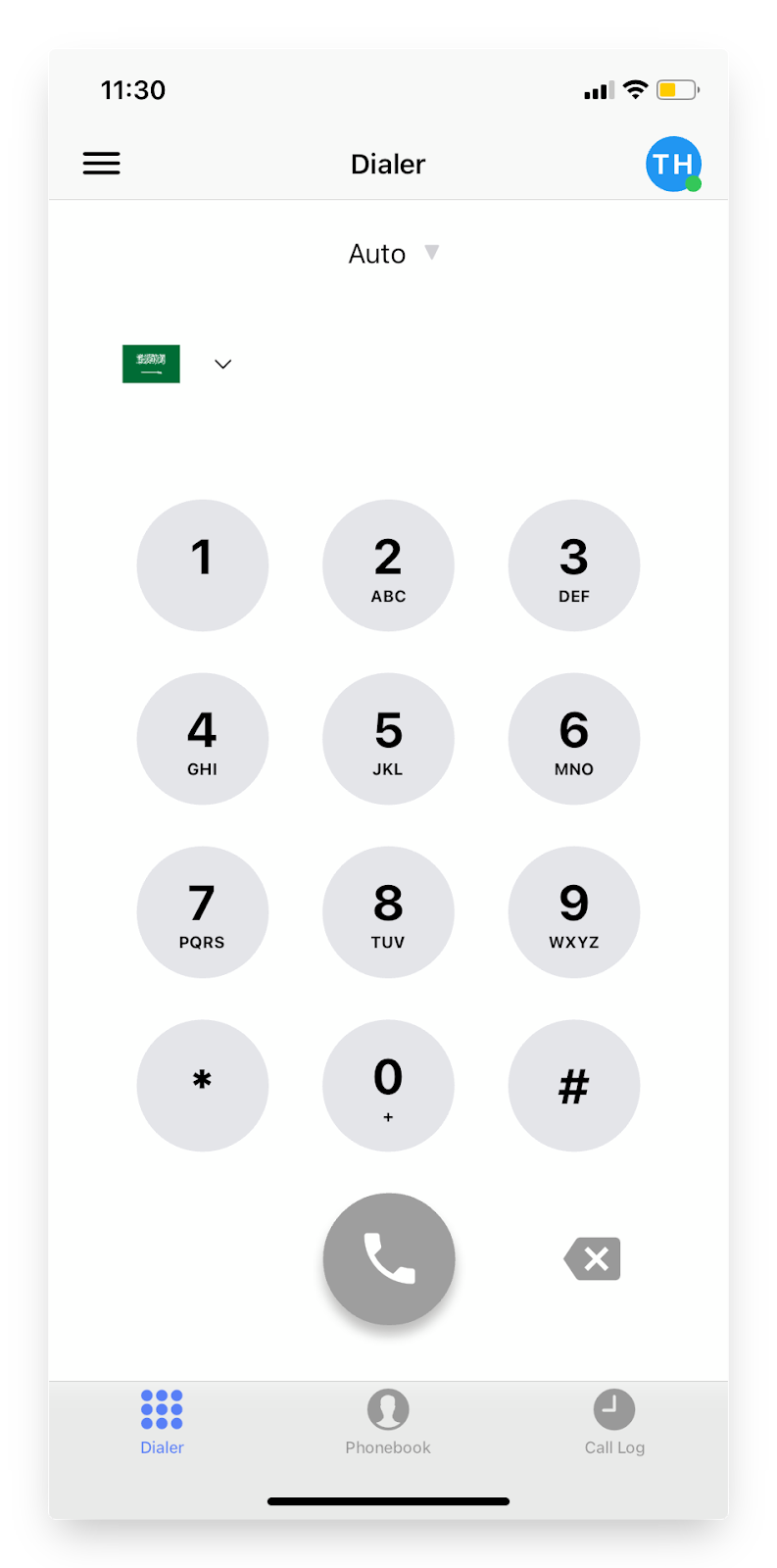Tap the asterisk key
The image size is (777, 1568).
tap(202, 1085)
